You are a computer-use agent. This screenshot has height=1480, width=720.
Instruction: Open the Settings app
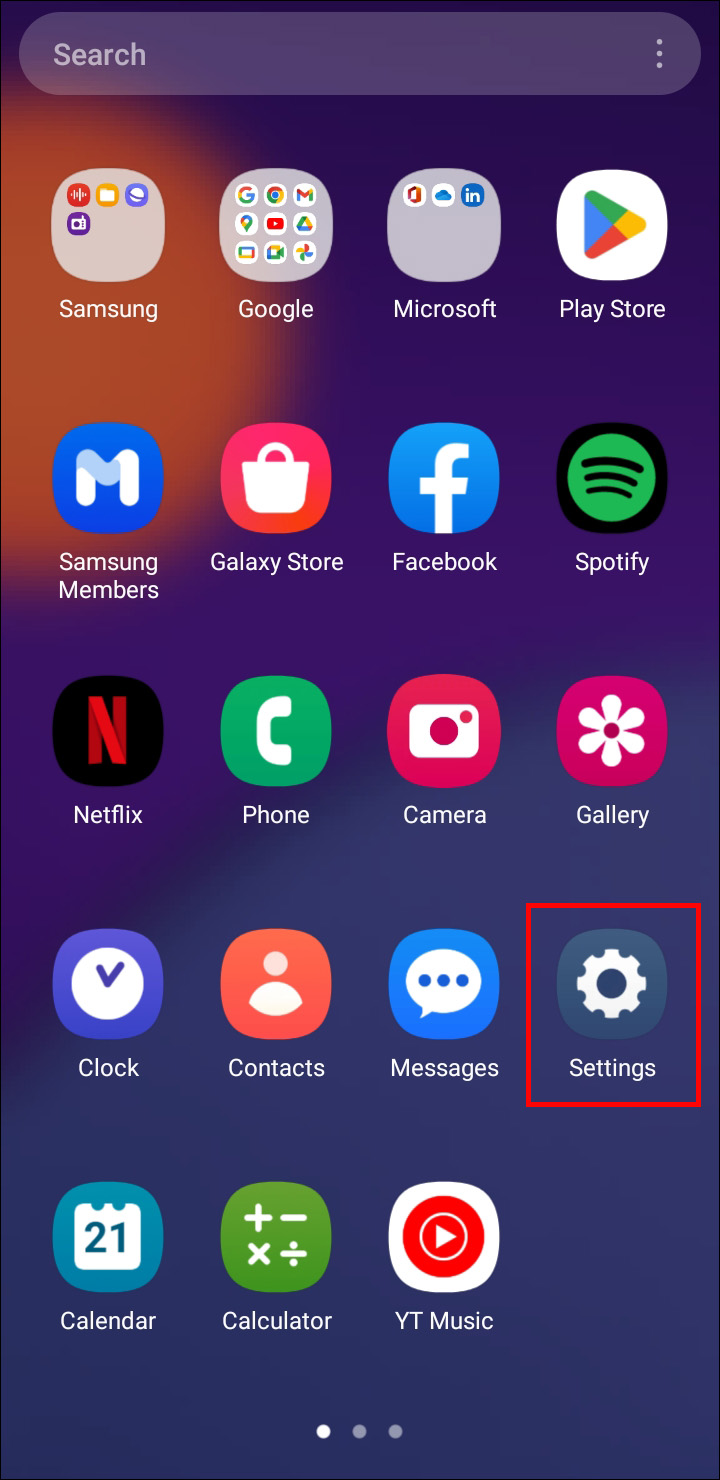pos(612,984)
